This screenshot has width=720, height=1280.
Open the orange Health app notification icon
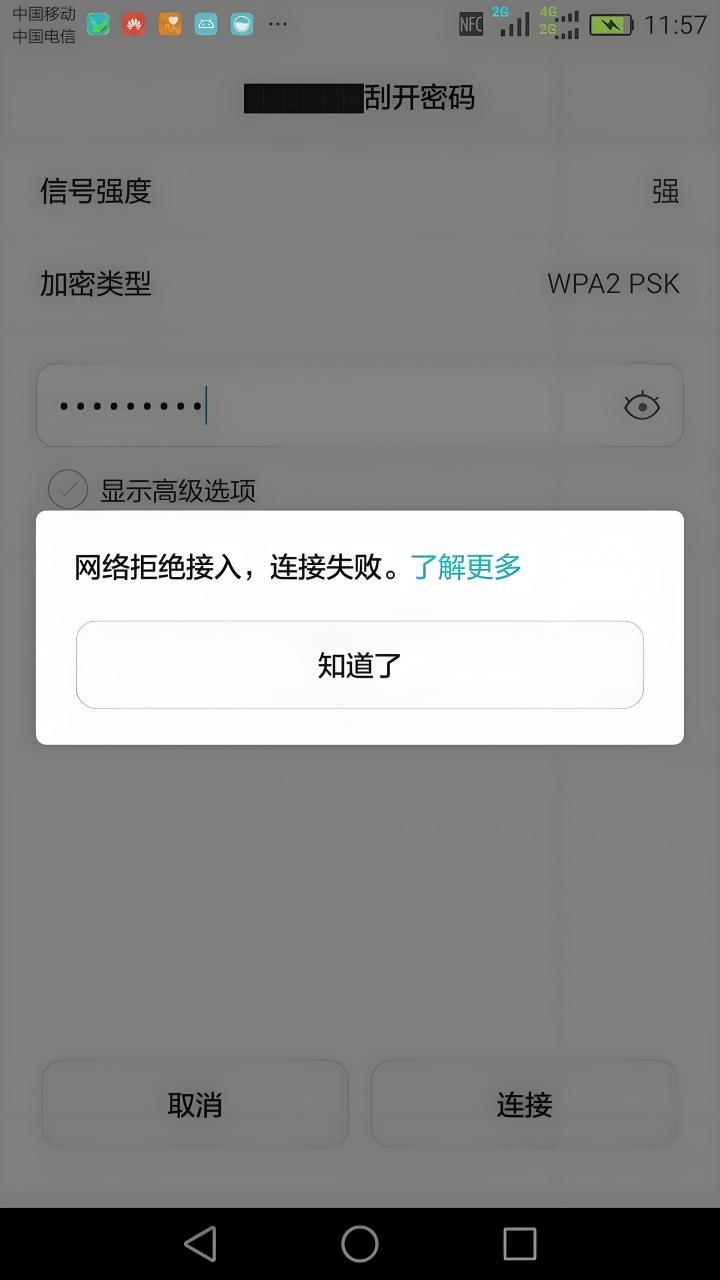point(169,22)
